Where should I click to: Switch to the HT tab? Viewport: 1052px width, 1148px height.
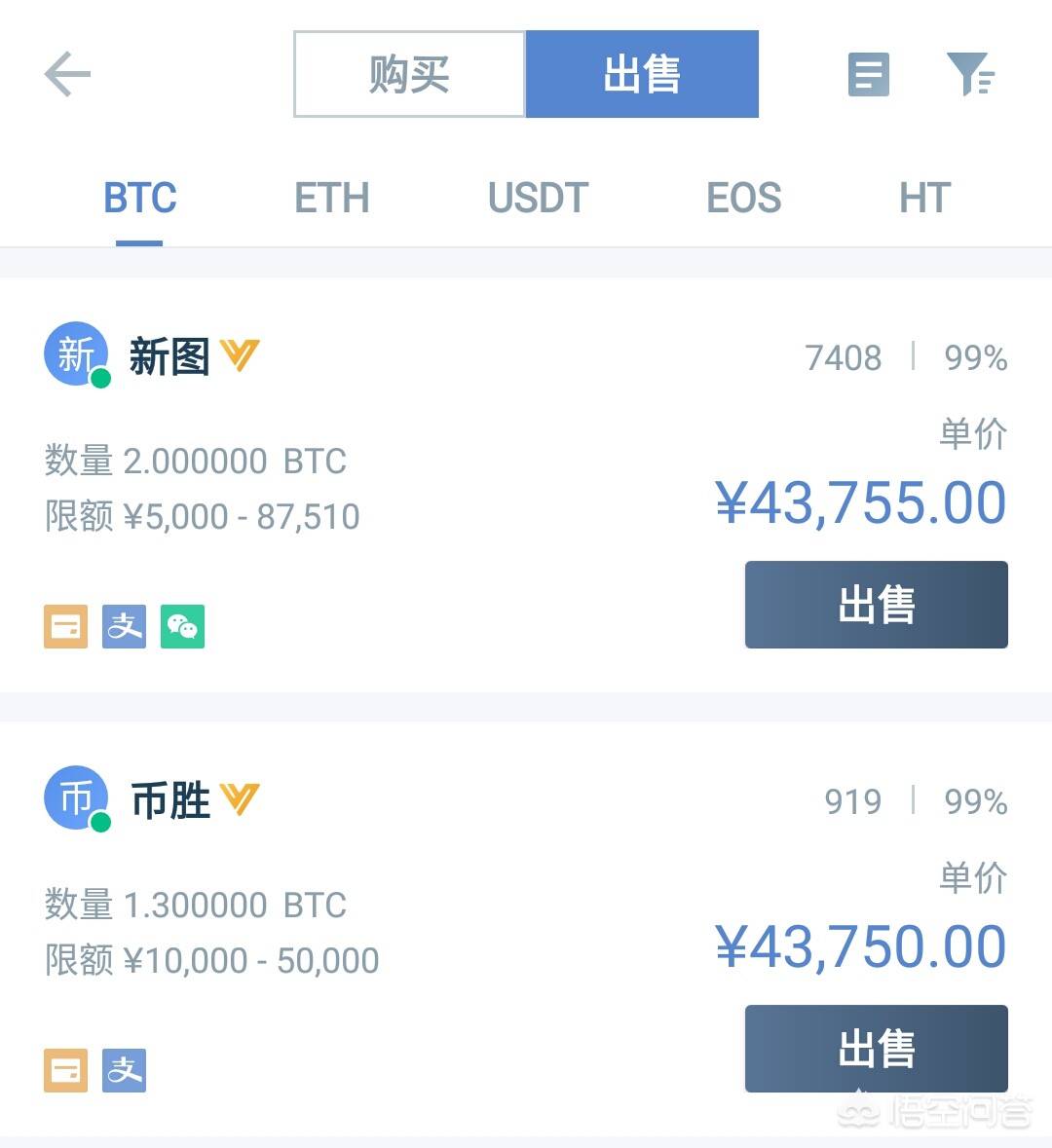point(923,199)
